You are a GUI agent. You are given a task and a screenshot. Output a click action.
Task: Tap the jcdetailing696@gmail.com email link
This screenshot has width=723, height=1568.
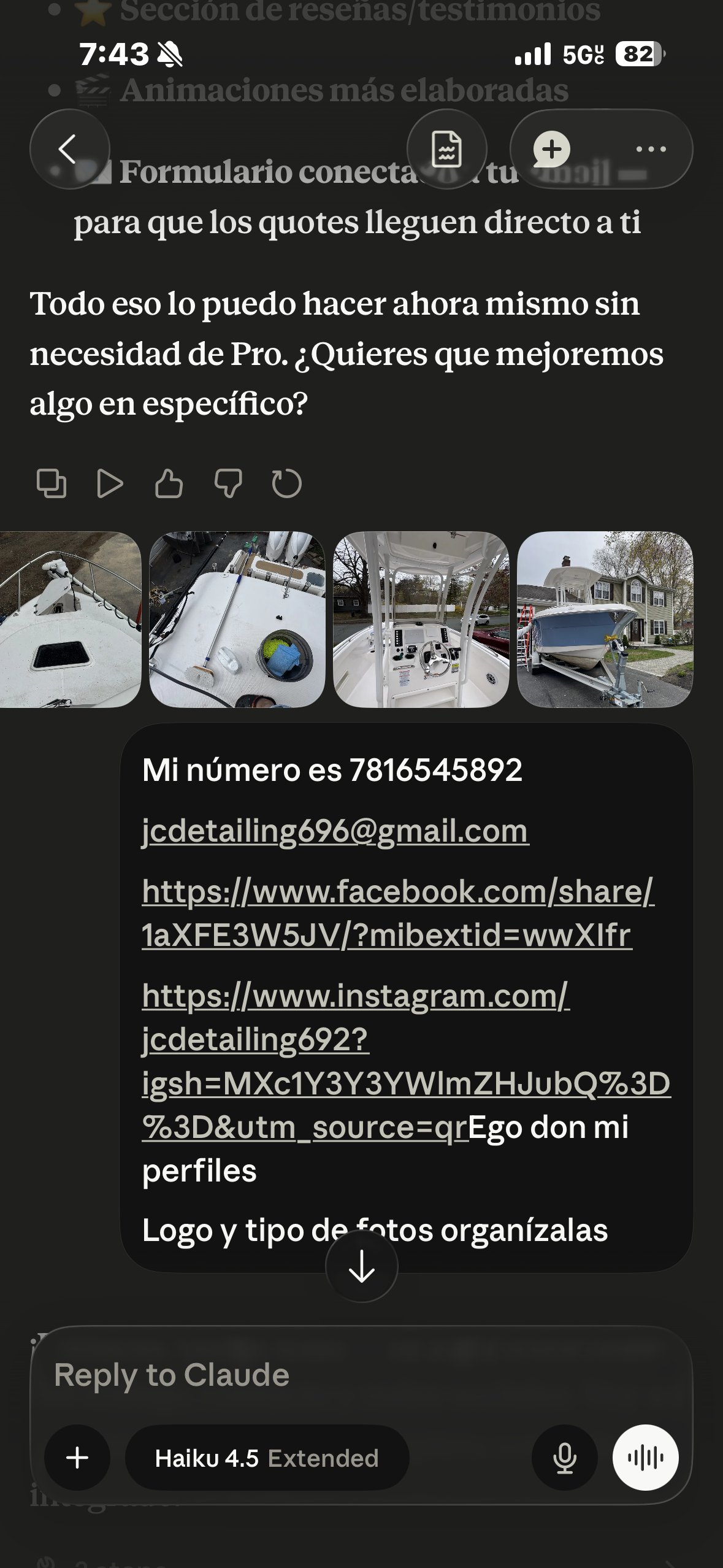click(335, 831)
